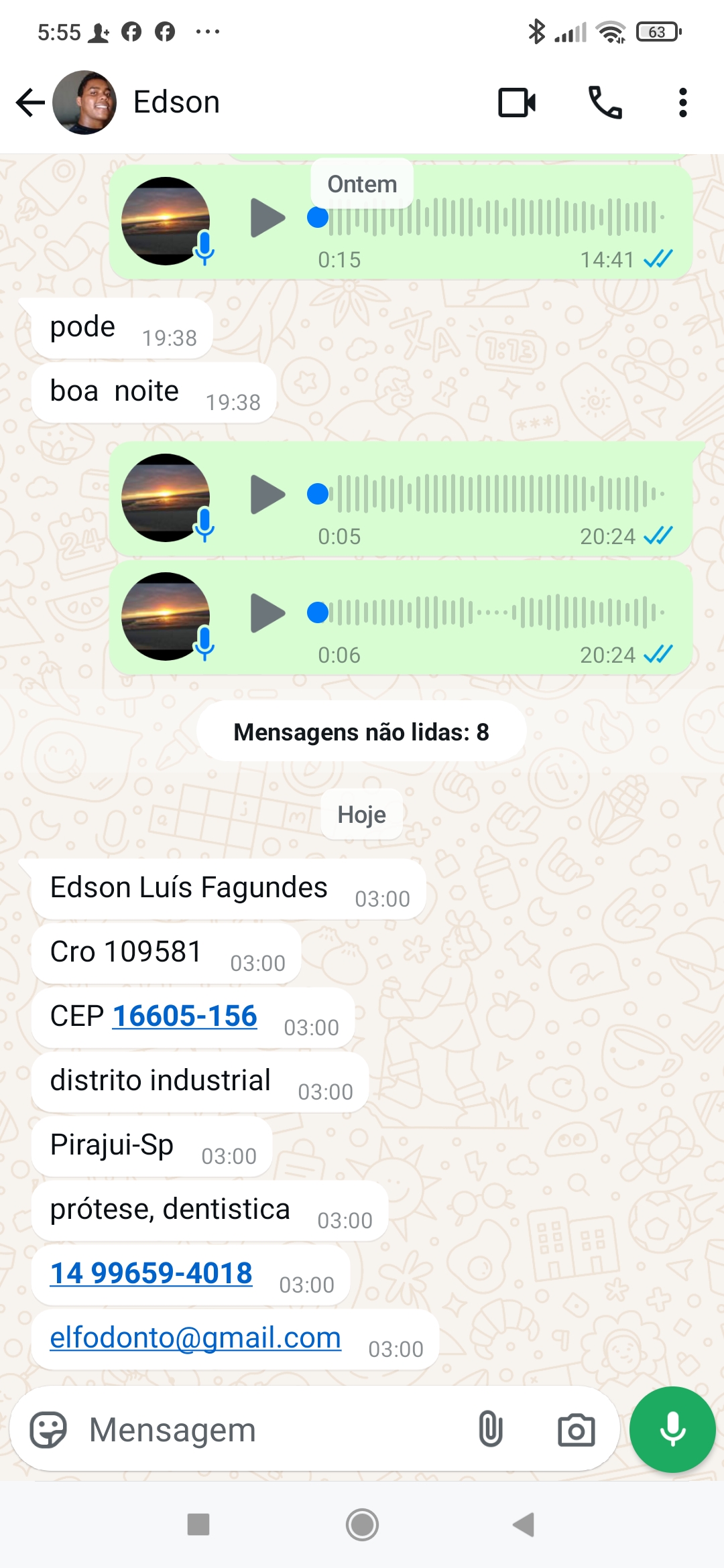
Task: Start a voice call with Edson
Action: (x=605, y=103)
